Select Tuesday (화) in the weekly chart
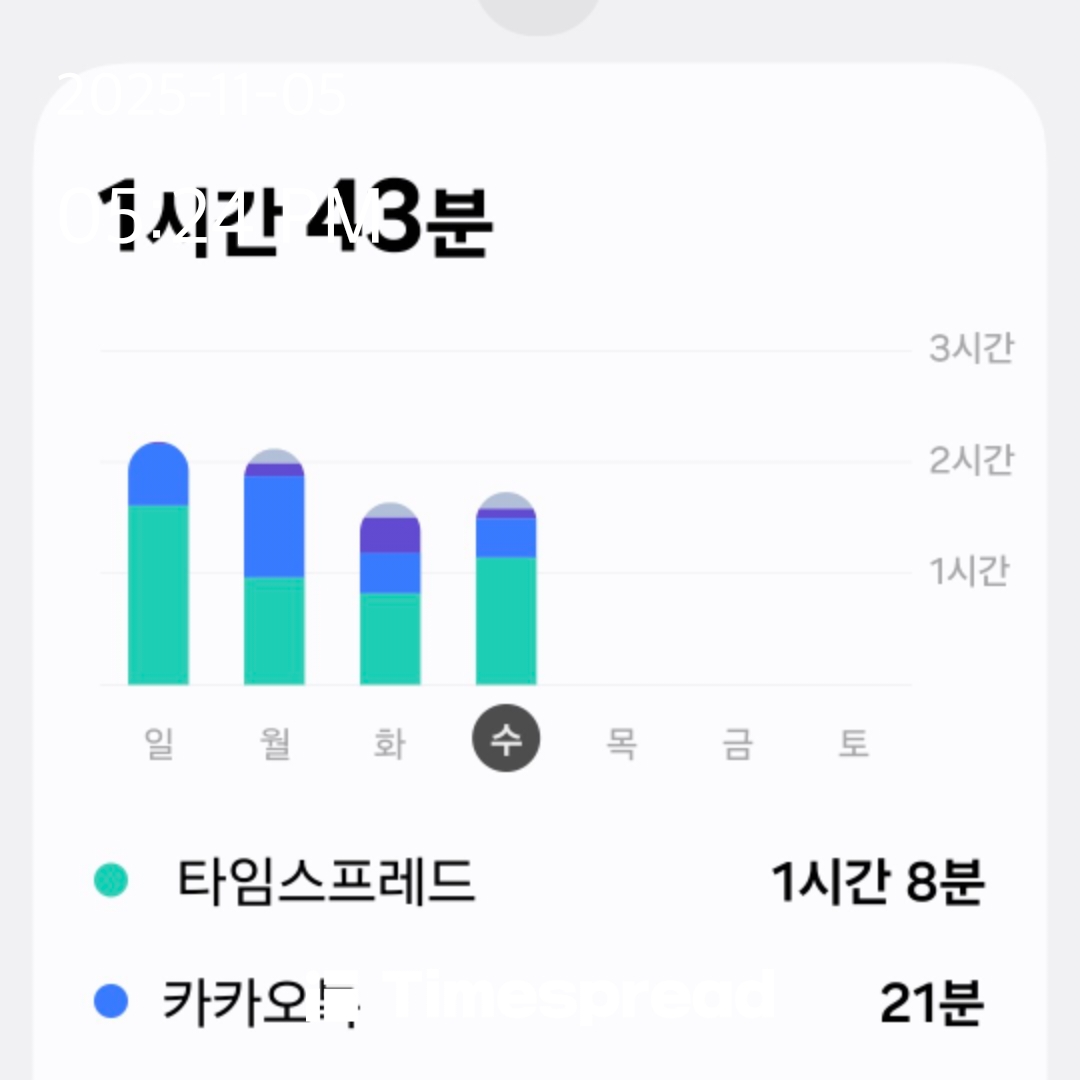Viewport: 1080px width, 1080px height. point(390,743)
